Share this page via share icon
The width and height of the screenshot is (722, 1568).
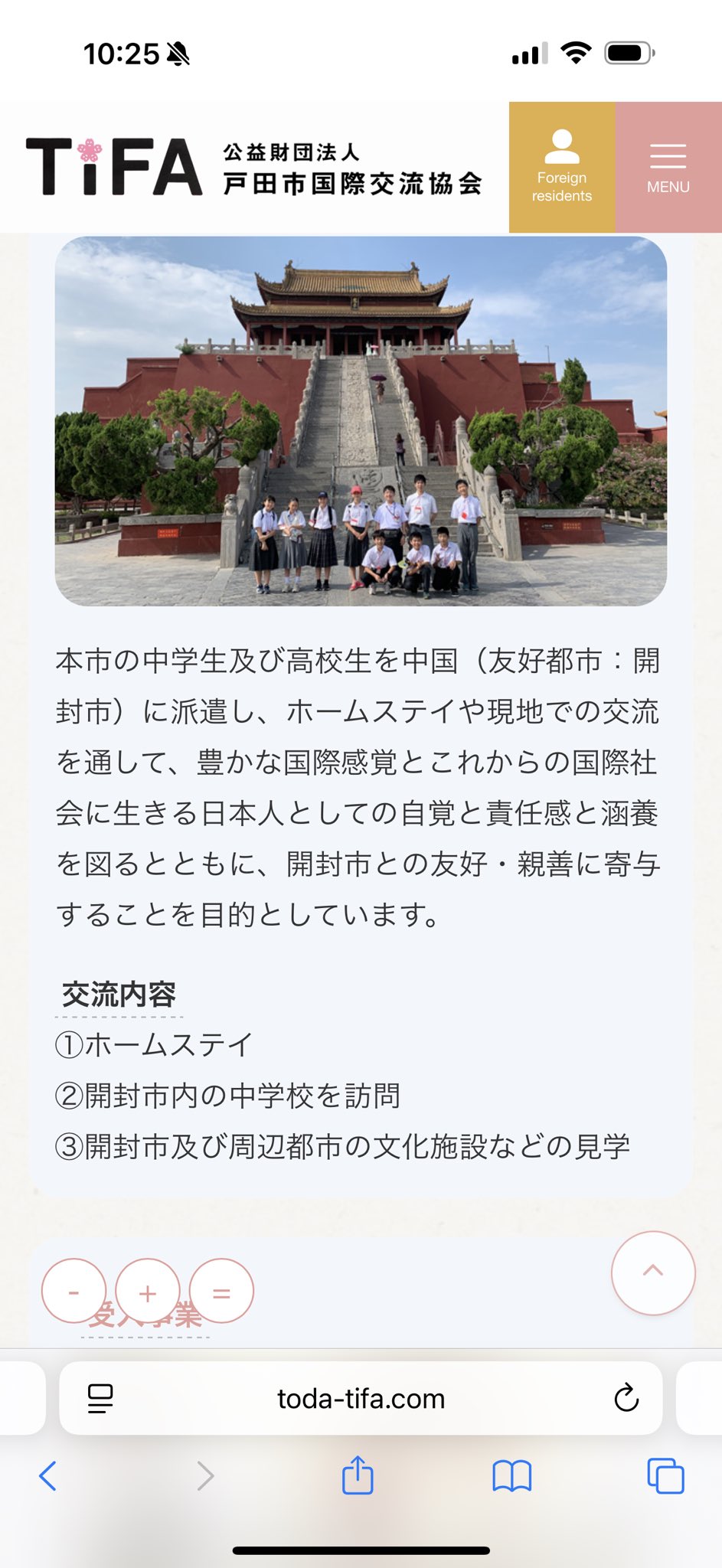[x=358, y=1475]
